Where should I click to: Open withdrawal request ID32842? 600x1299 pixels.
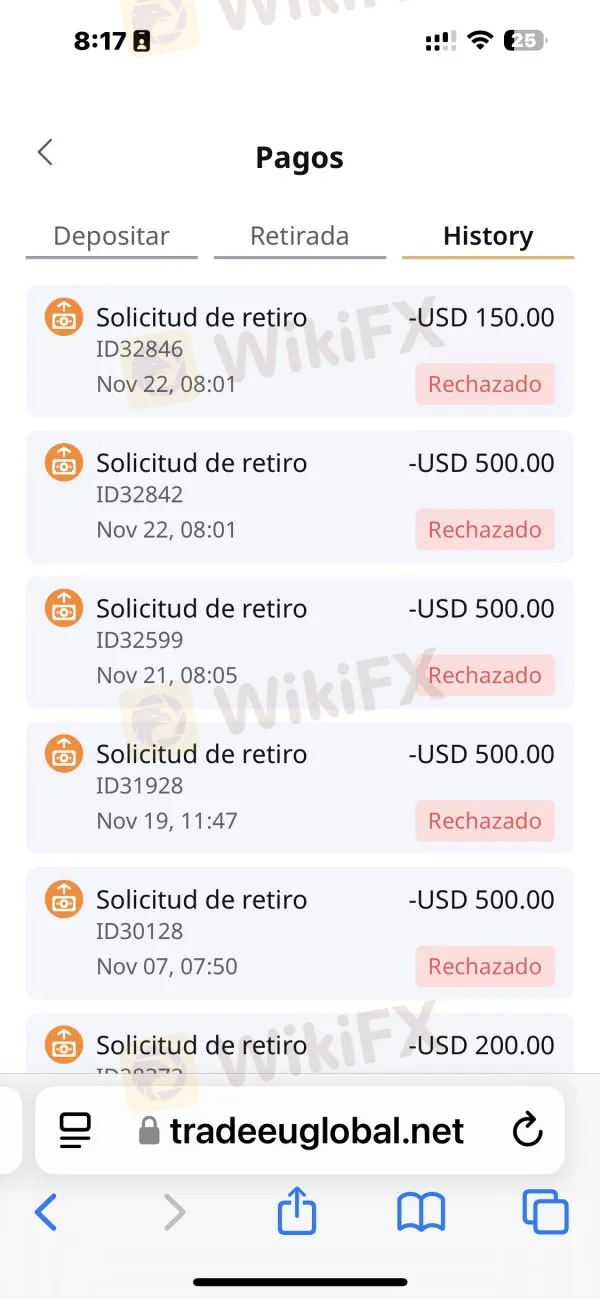300,496
